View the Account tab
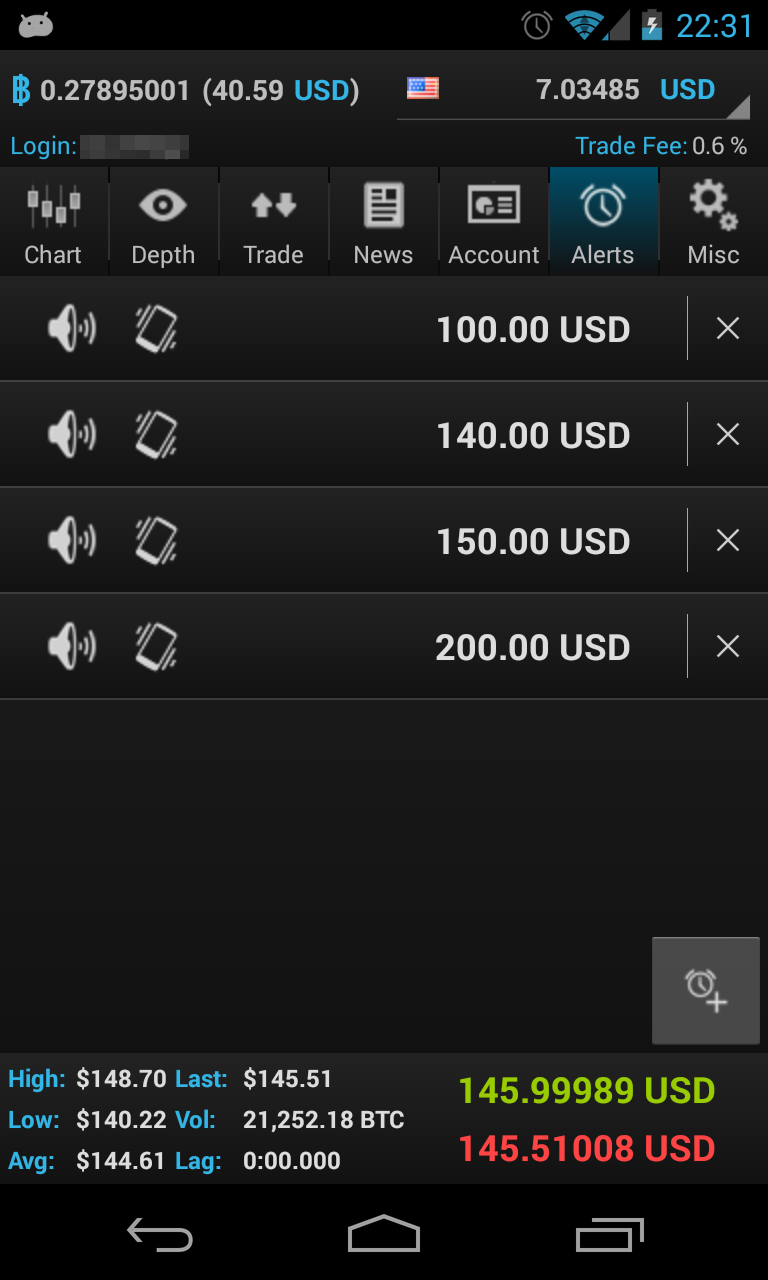The image size is (768, 1280). click(x=494, y=224)
